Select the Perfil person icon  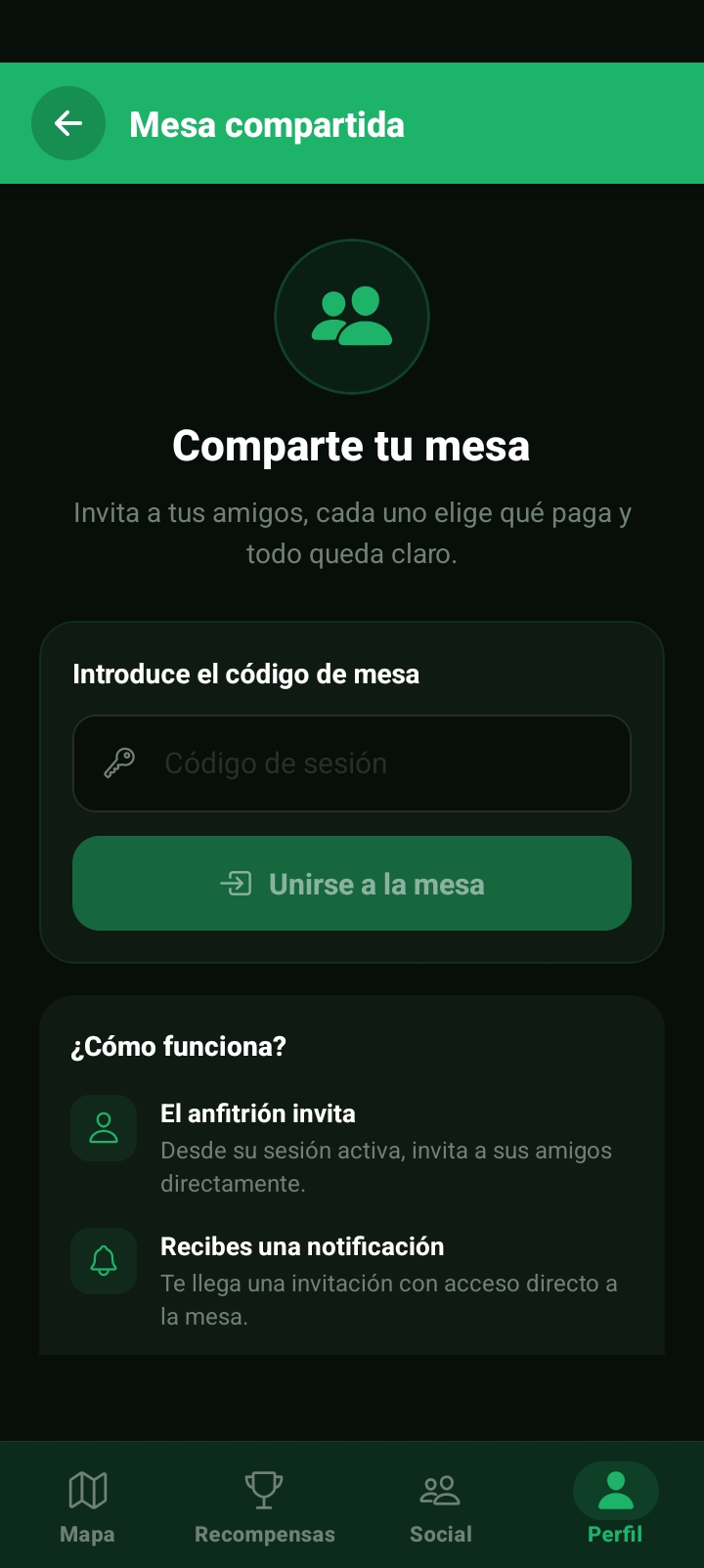click(x=615, y=1488)
